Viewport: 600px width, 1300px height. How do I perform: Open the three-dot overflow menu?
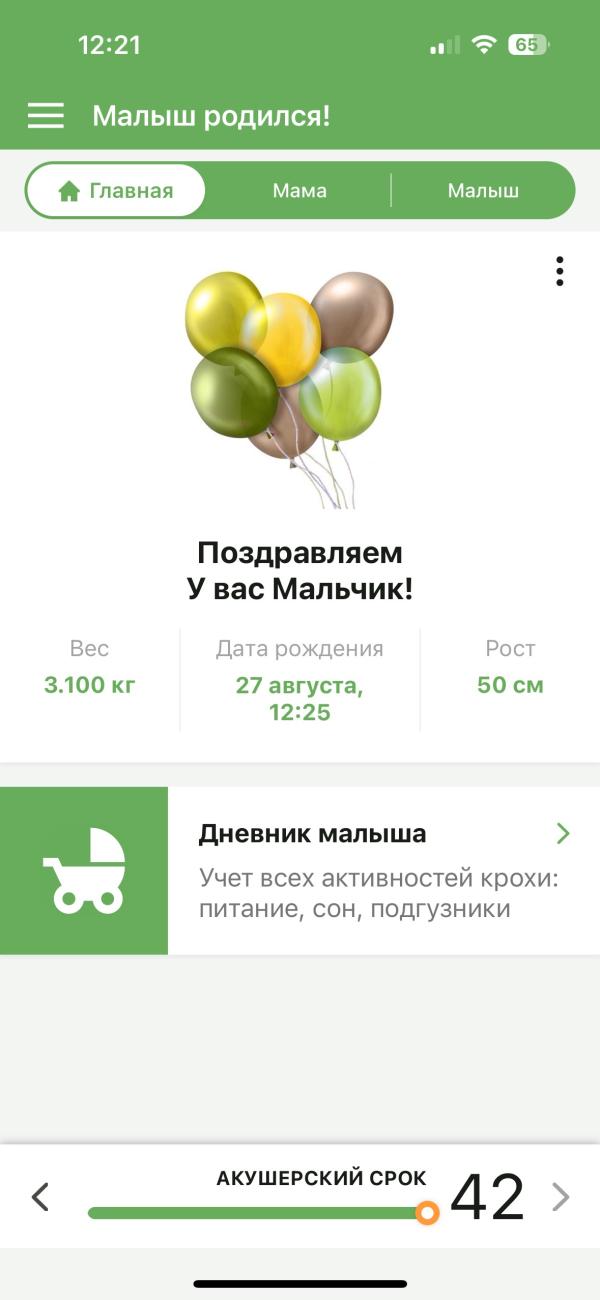pyautogui.click(x=560, y=271)
